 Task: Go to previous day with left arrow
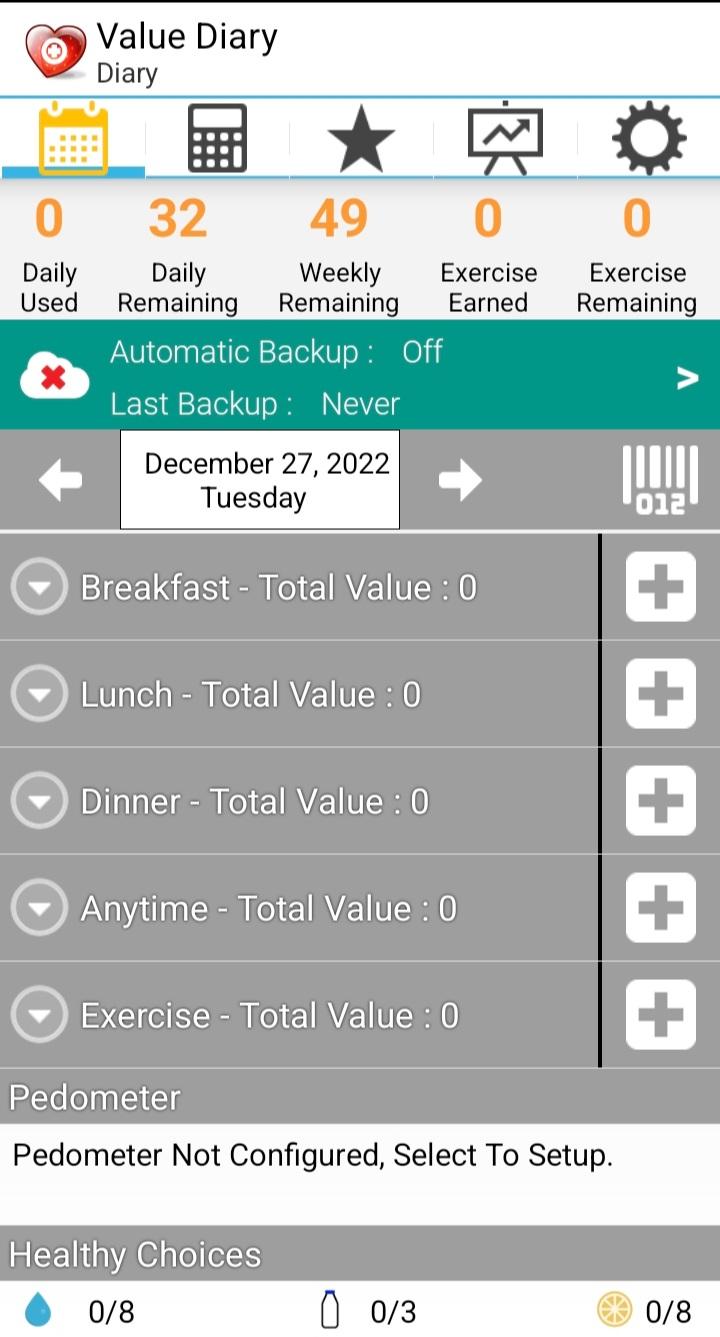click(x=58, y=479)
